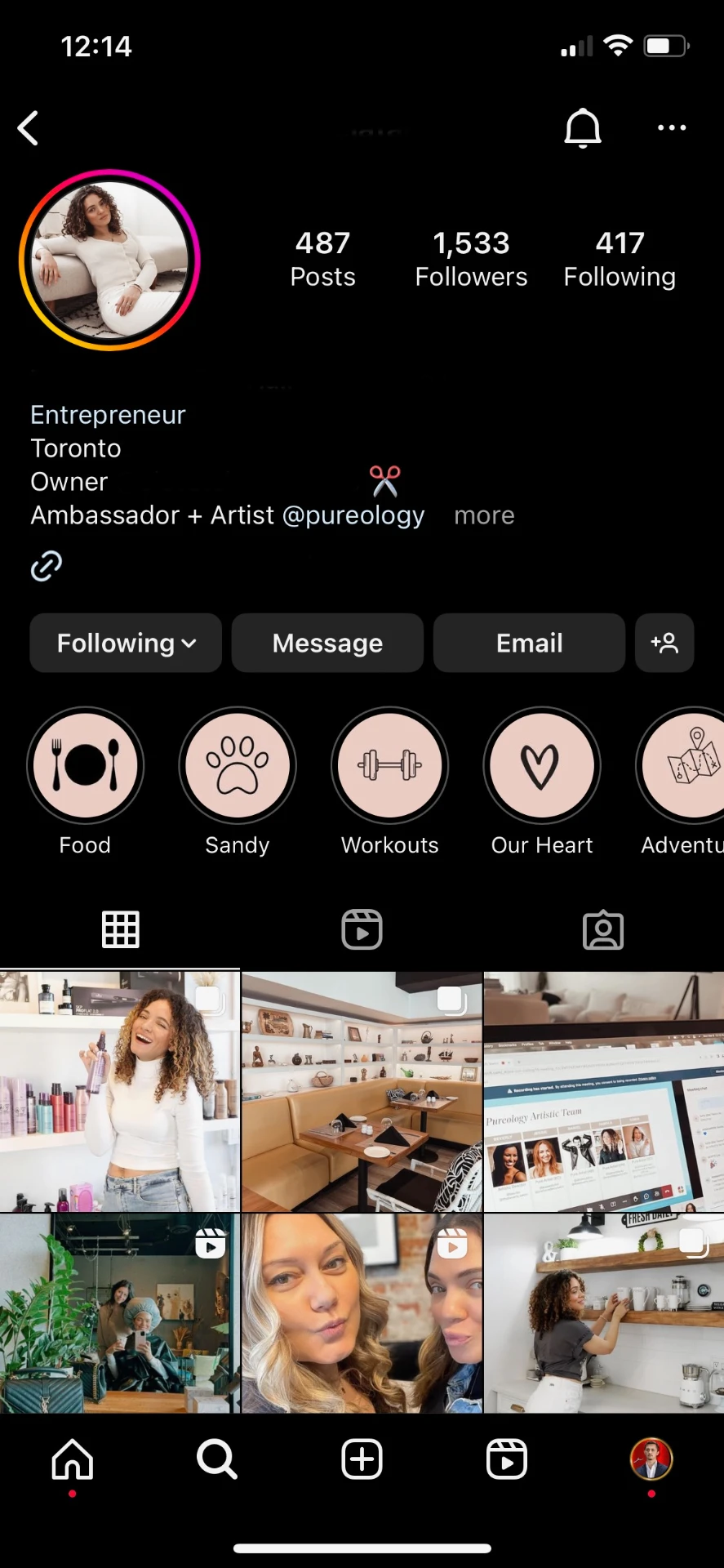Go back with the top-left arrow
The height and width of the screenshot is (1568, 724).
[x=29, y=128]
